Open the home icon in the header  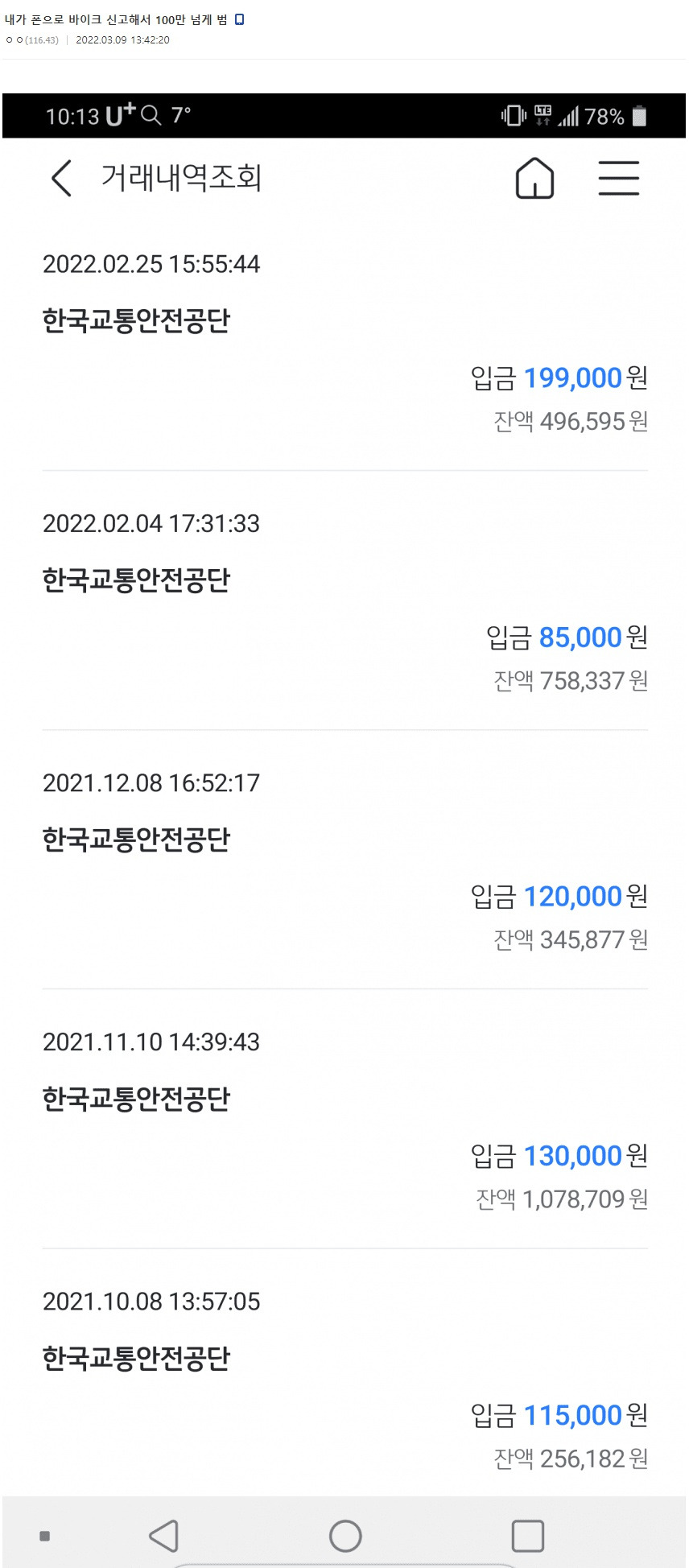(x=534, y=178)
